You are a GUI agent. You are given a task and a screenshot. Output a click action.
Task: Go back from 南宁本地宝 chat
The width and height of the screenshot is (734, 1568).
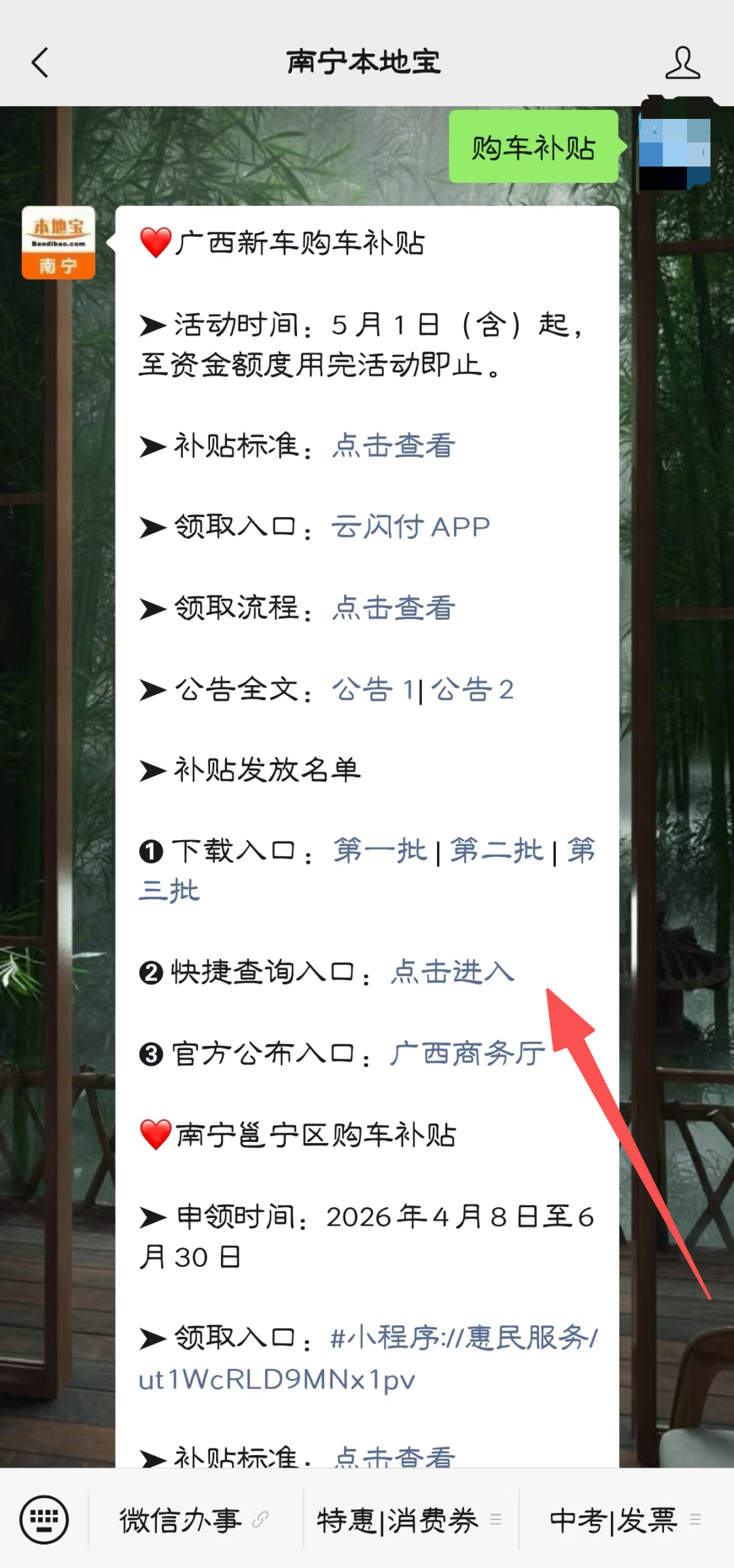[41, 63]
